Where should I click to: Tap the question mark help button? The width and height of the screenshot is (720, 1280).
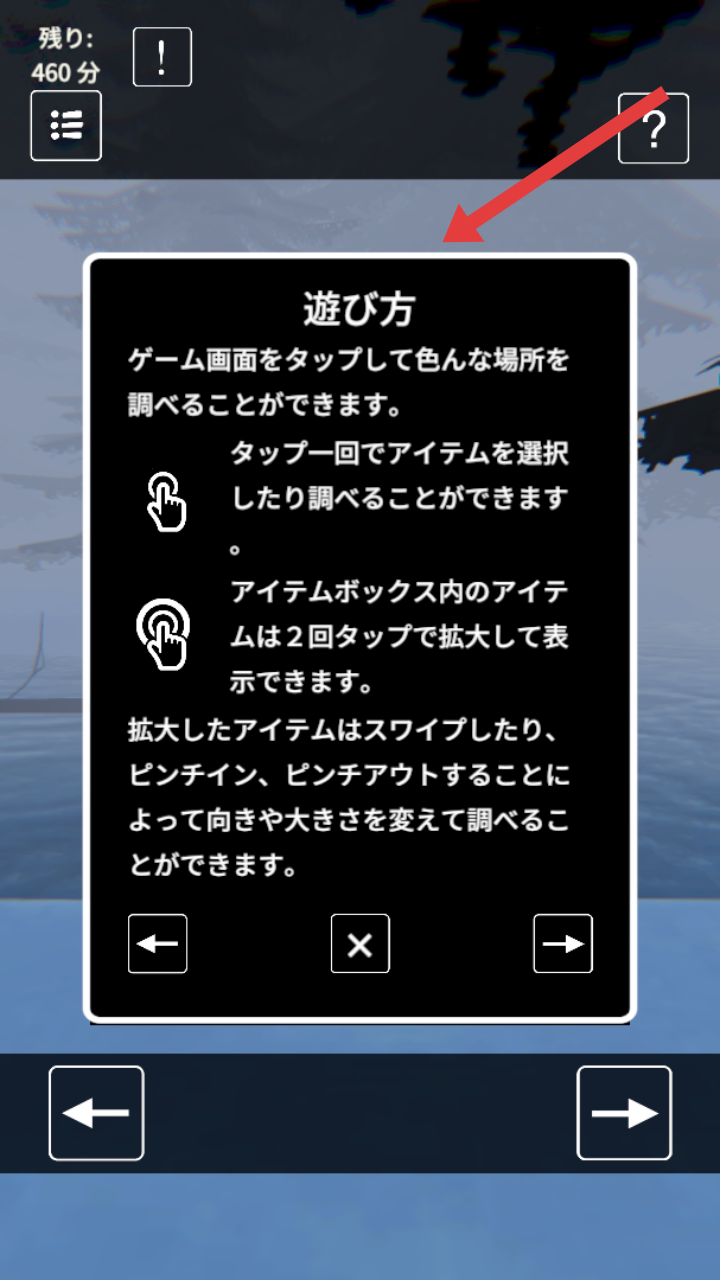click(654, 129)
